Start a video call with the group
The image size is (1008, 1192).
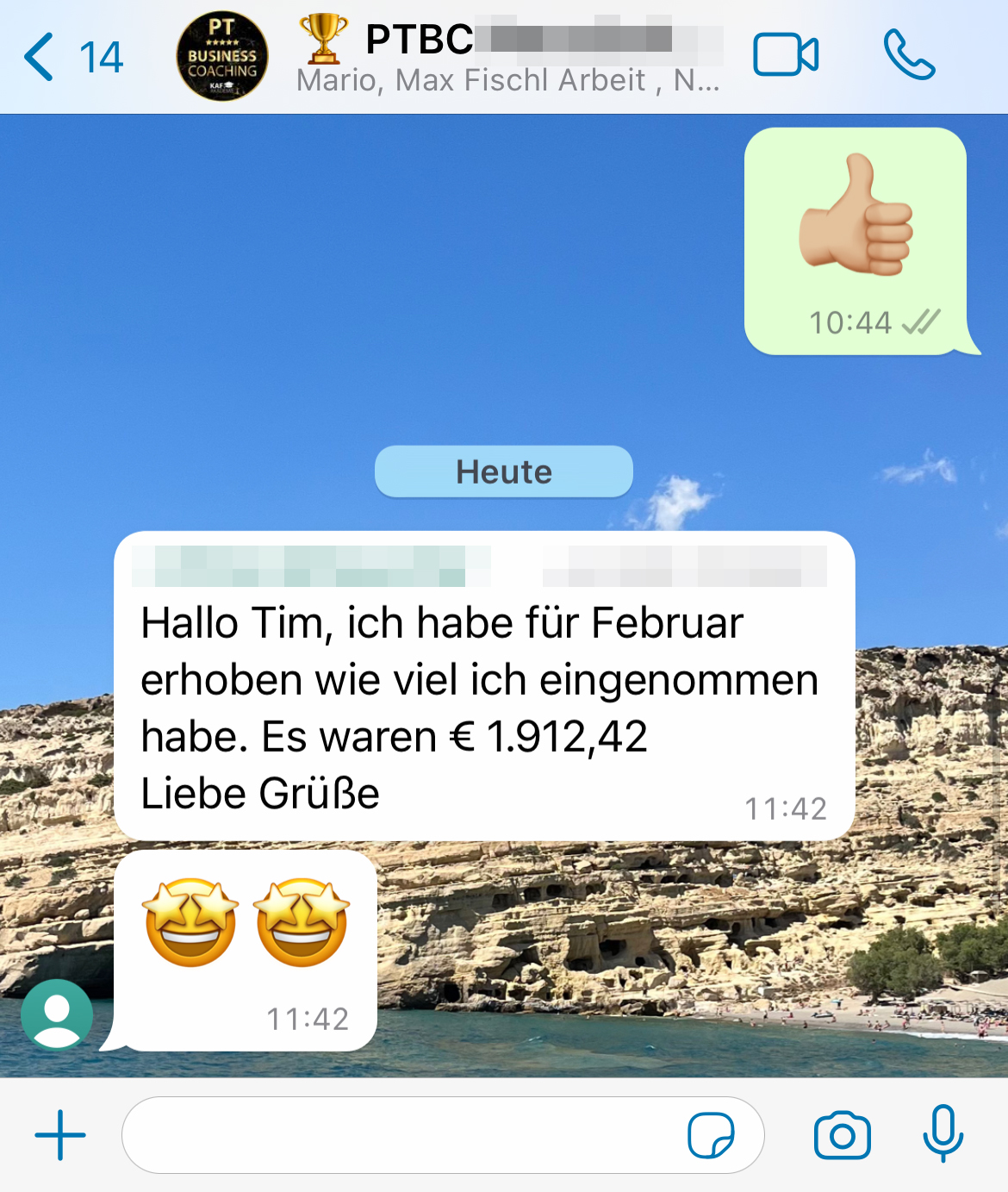(785, 56)
